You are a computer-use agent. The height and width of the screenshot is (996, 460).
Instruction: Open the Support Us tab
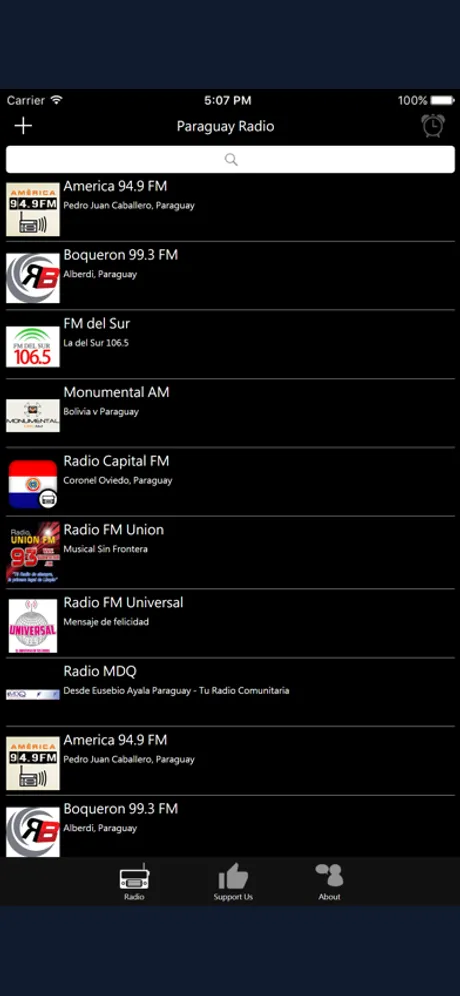click(233, 882)
